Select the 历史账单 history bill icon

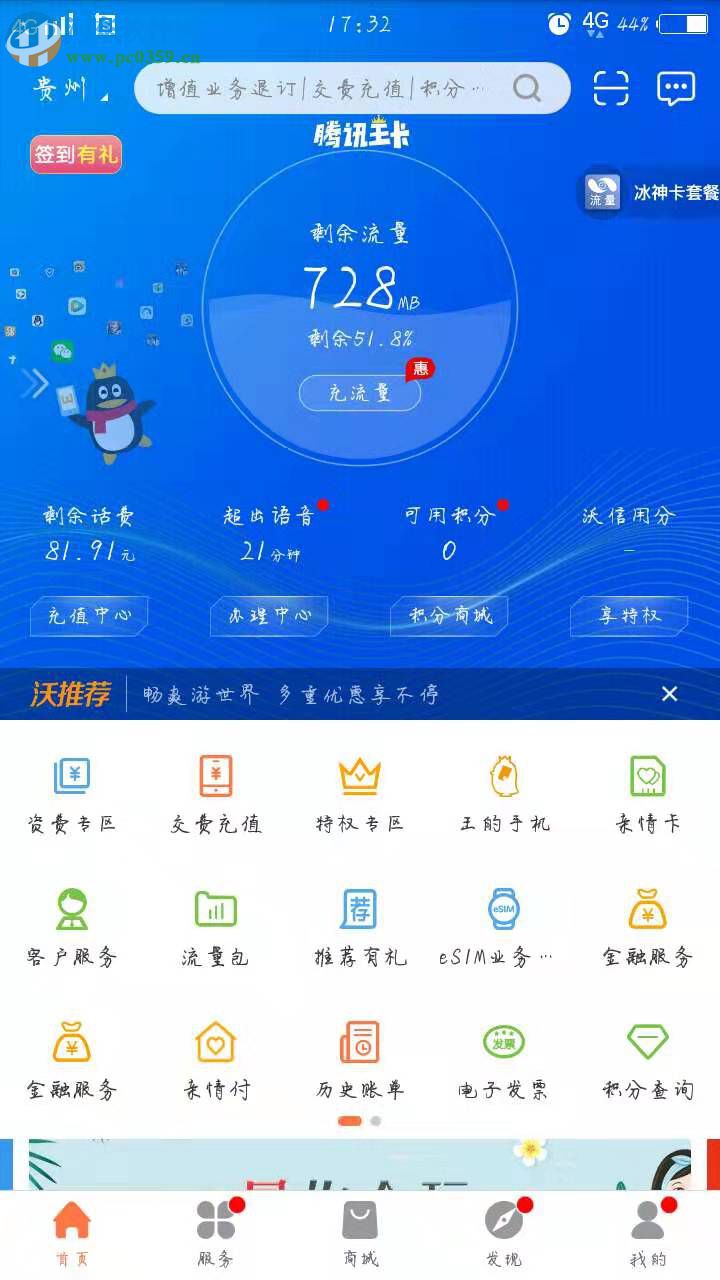(x=359, y=1060)
